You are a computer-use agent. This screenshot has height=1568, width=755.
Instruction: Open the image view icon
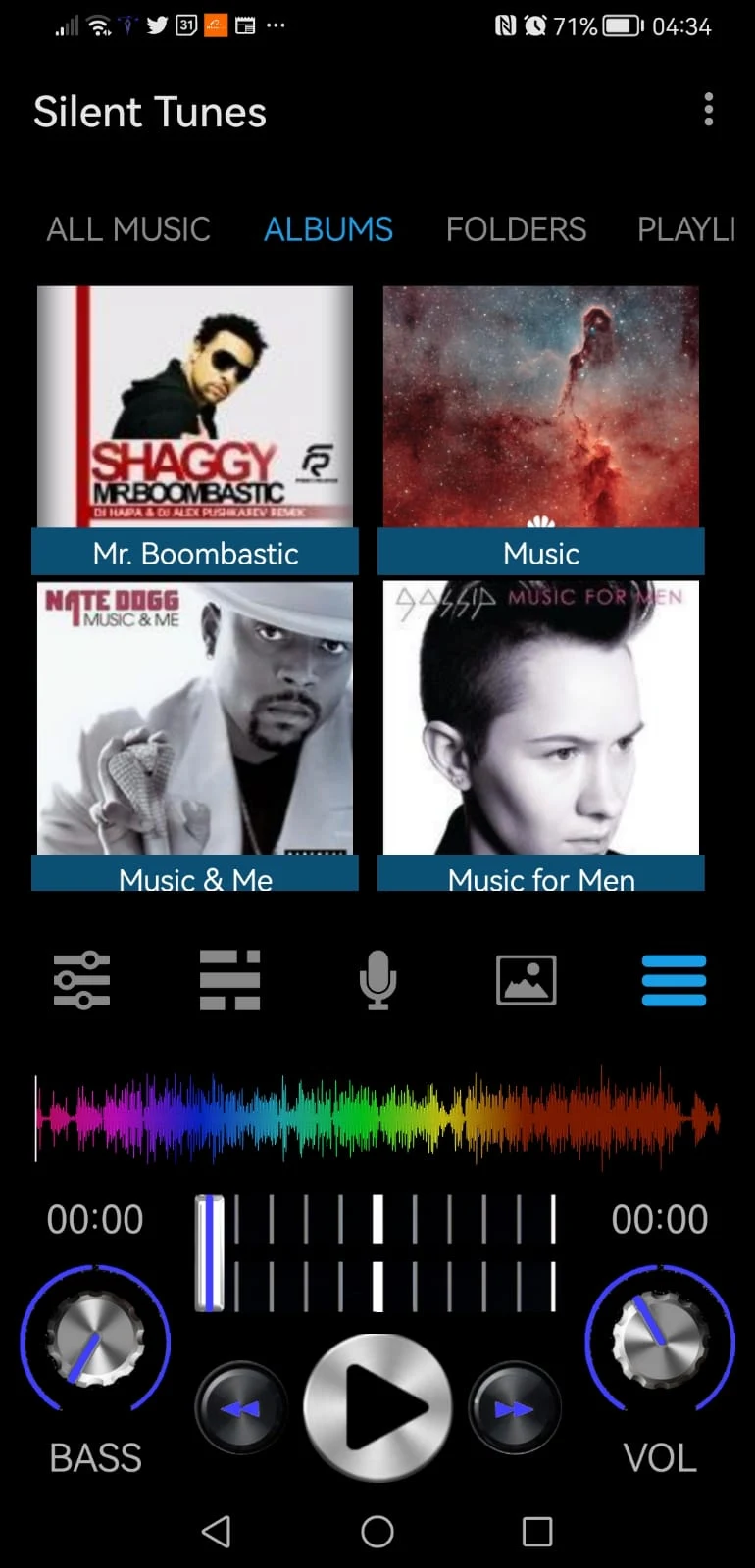527,979
